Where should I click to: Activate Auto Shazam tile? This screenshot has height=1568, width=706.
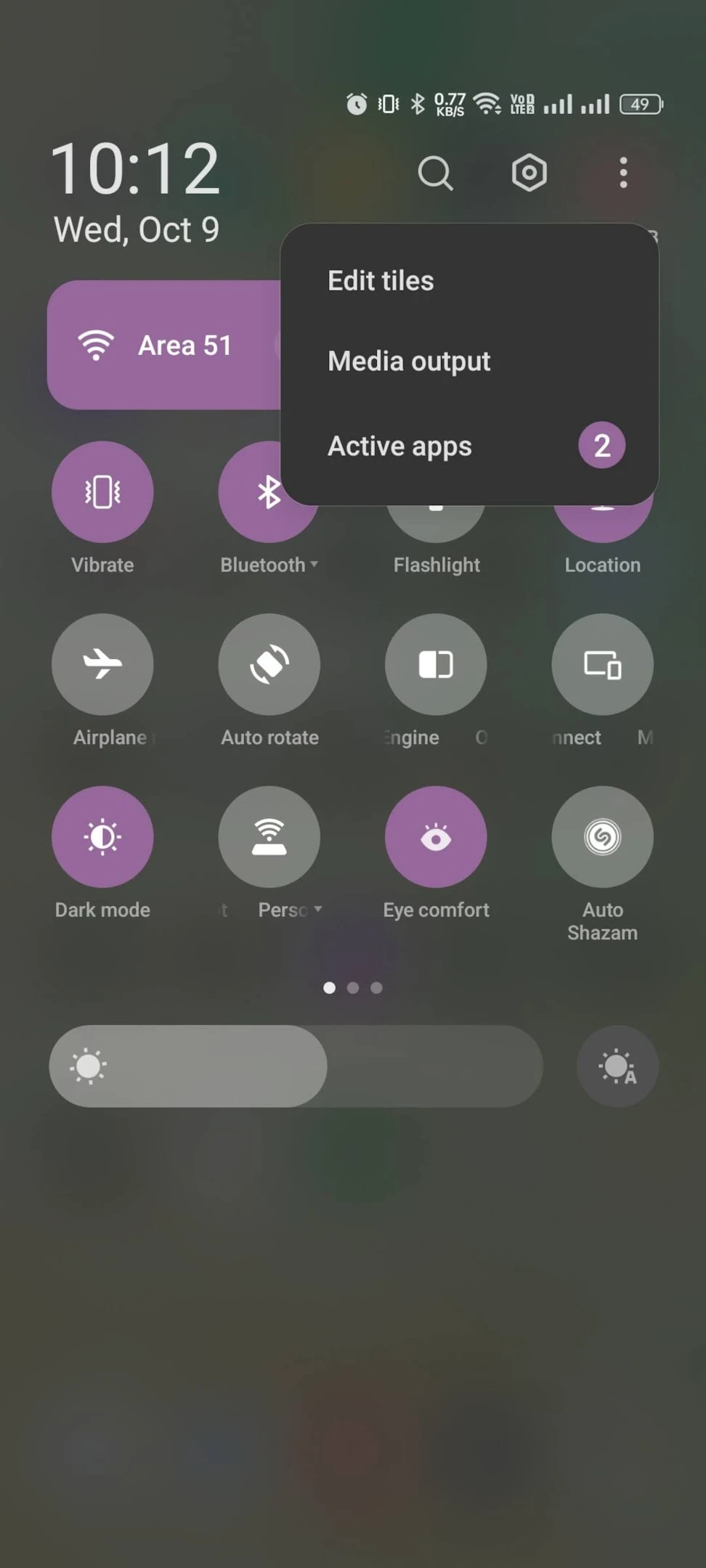(602, 837)
